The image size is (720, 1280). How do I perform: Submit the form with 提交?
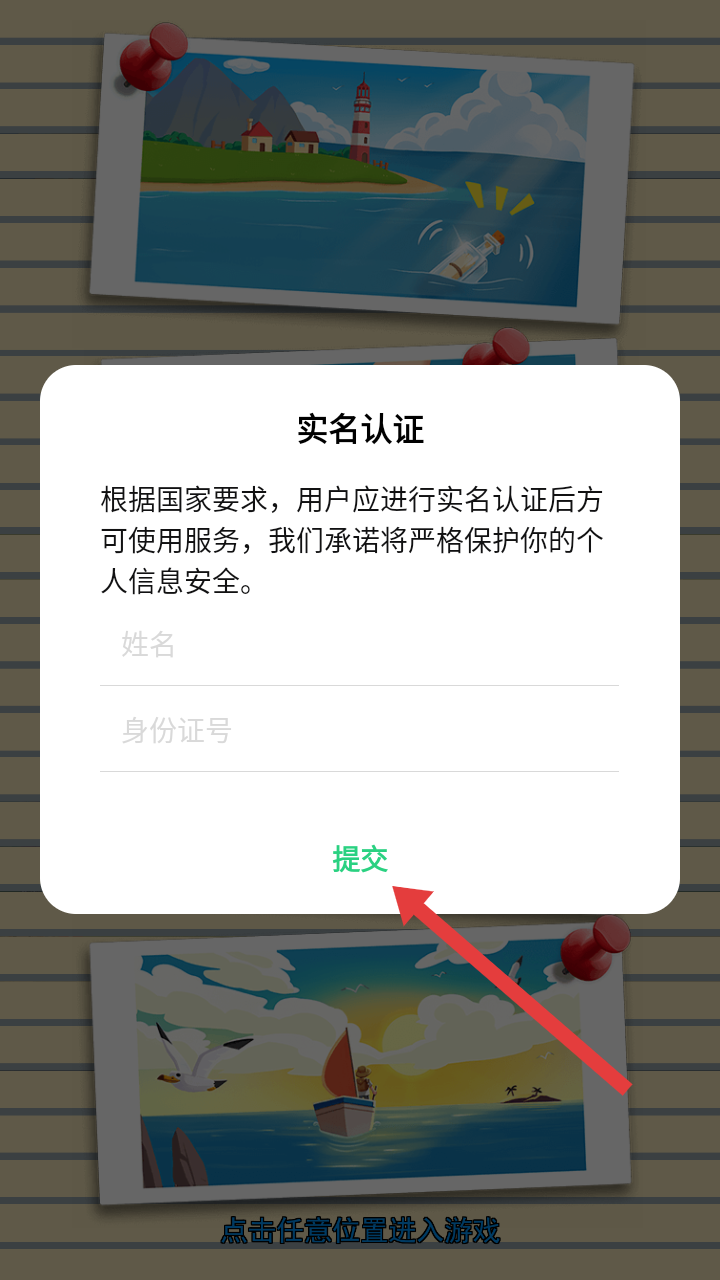360,859
